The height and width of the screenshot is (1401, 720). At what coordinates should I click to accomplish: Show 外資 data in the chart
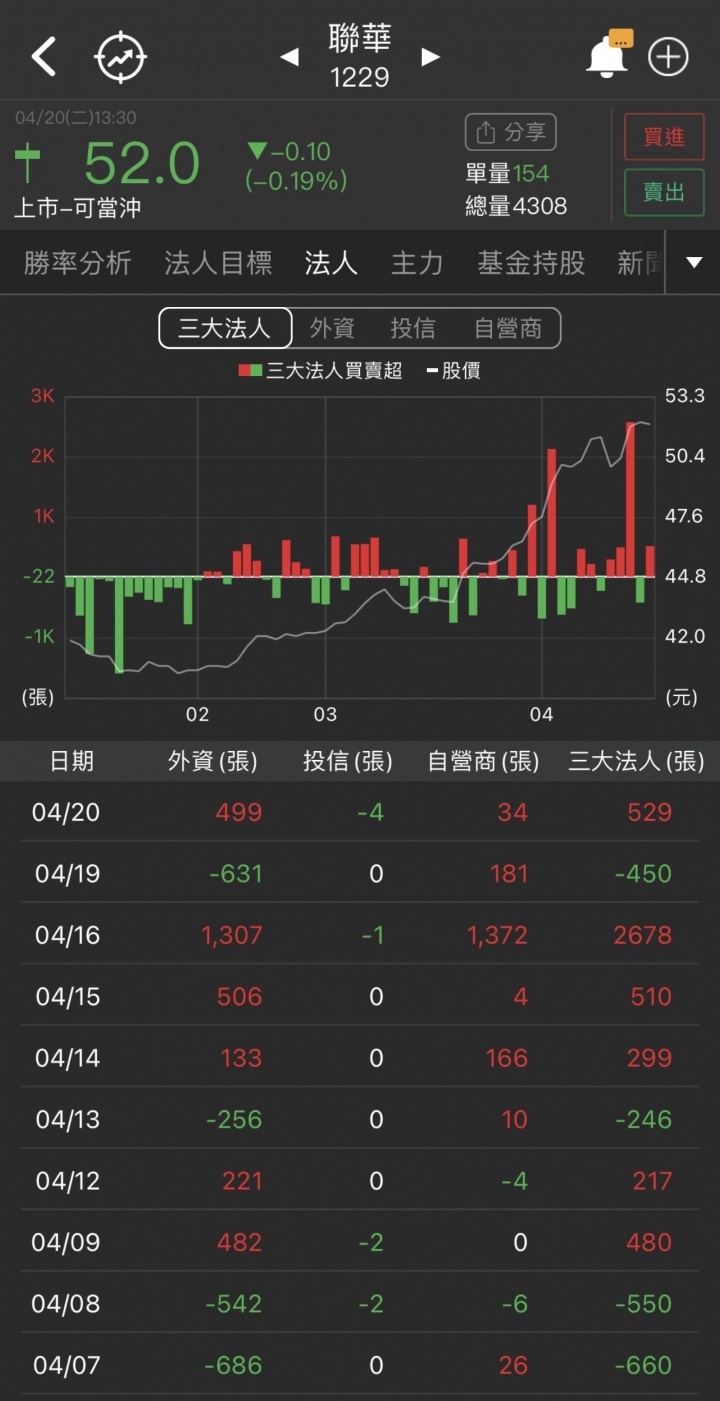pyautogui.click(x=332, y=328)
